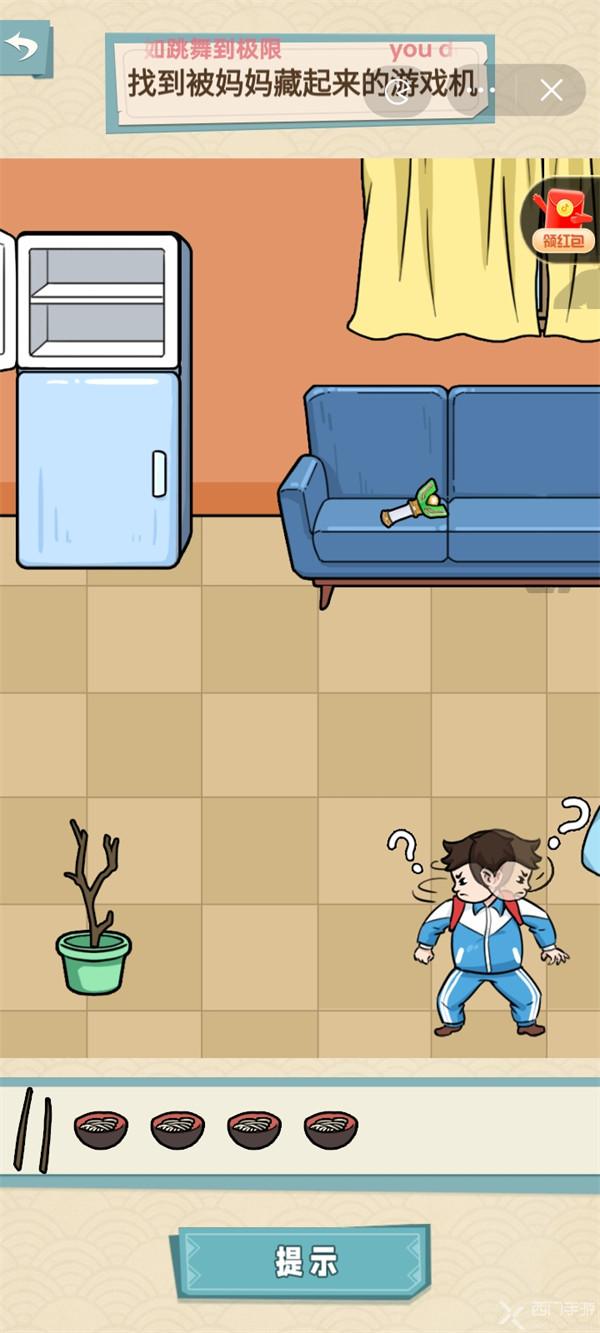Tap the 提示 hint button

[305, 1260]
